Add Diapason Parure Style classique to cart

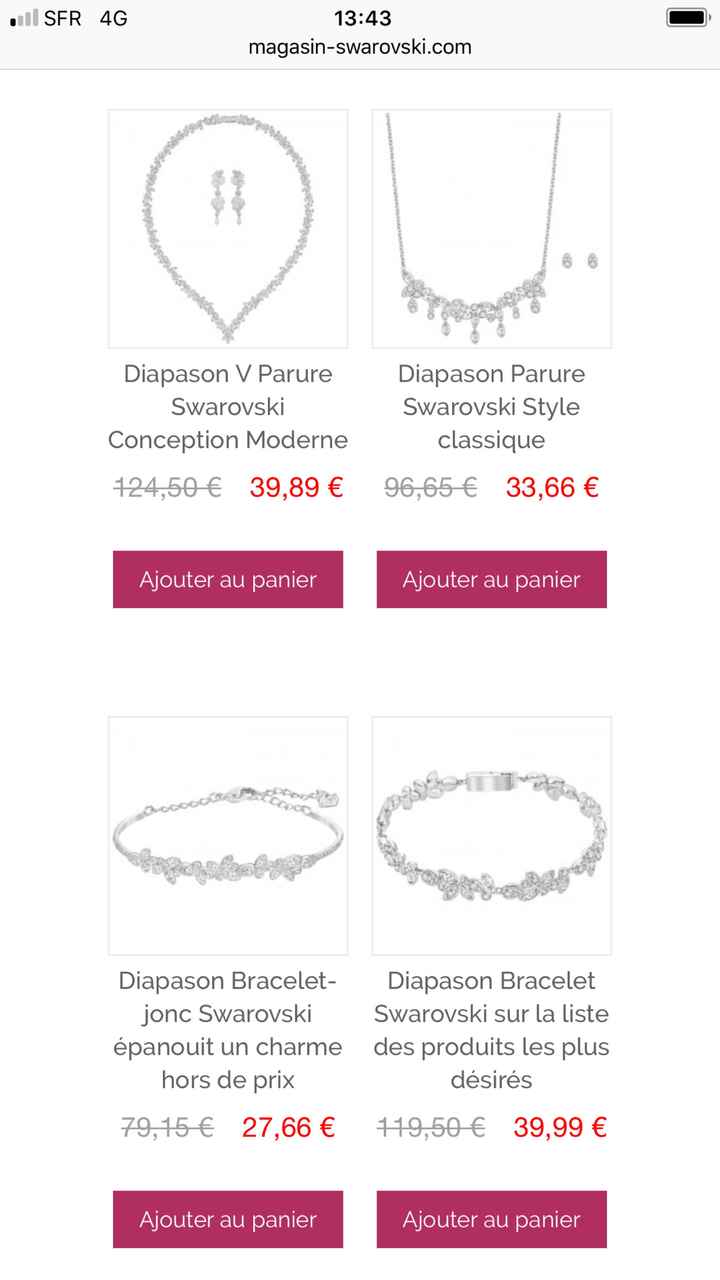[492, 579]
